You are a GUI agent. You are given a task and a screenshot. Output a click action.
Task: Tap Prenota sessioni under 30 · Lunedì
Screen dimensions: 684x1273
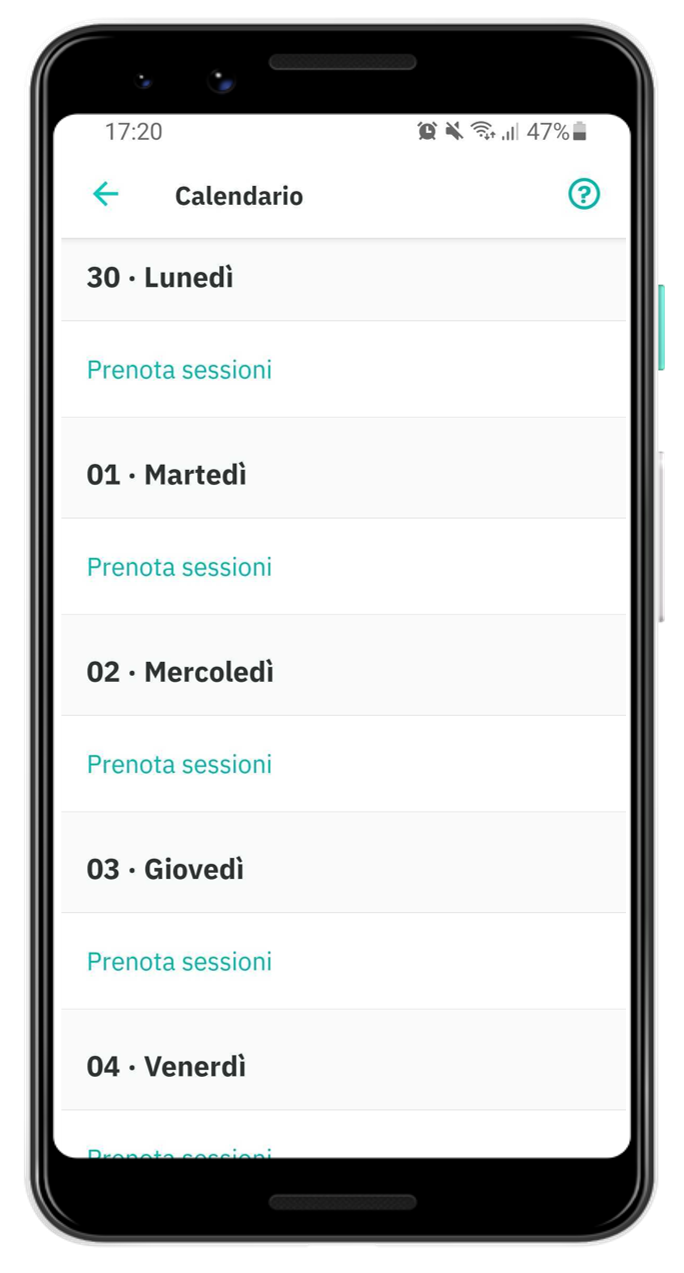click(179, 370)
